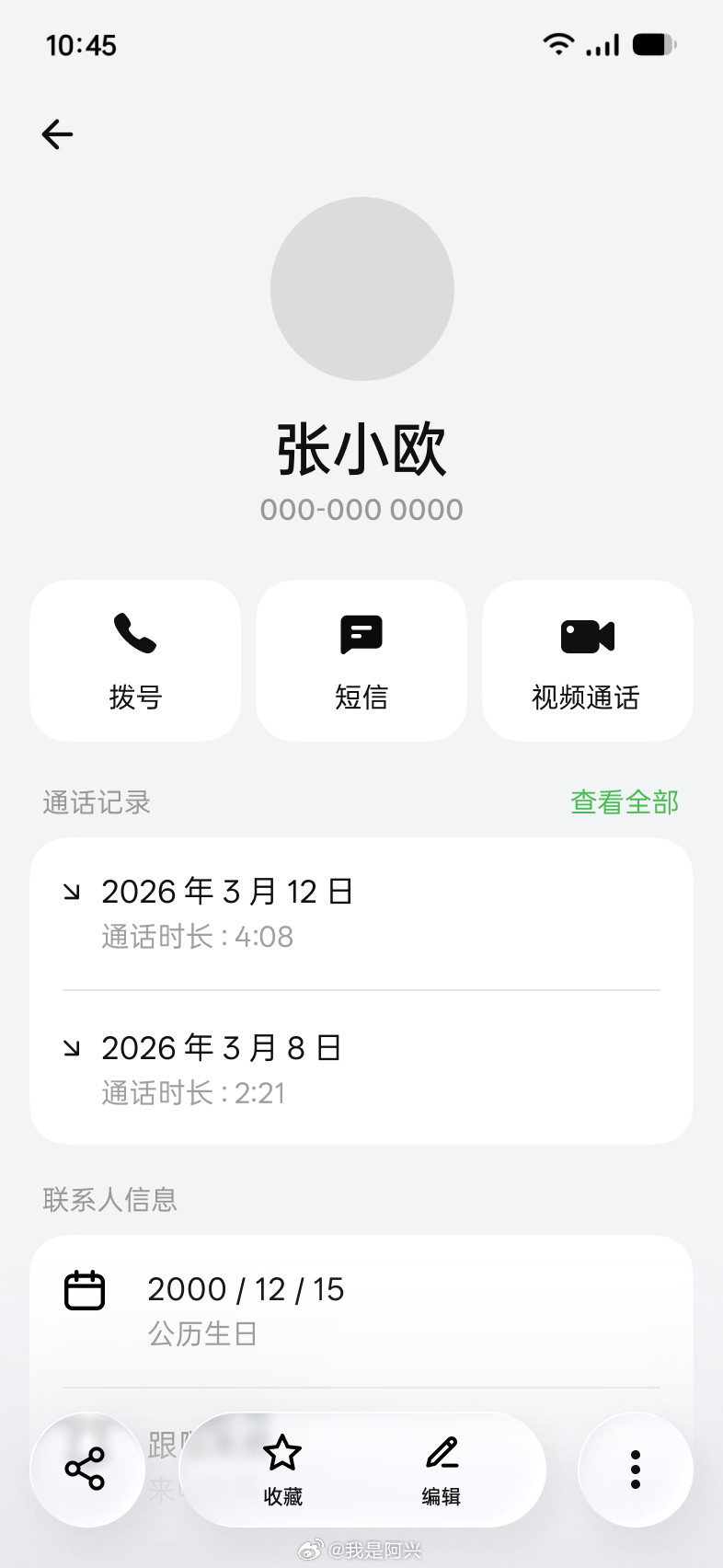Image resolution: width=723 pixels, height=1568 pixels.
Task: Select the 拨号 button
Action: pyautogui.click(x=134, y=698)
